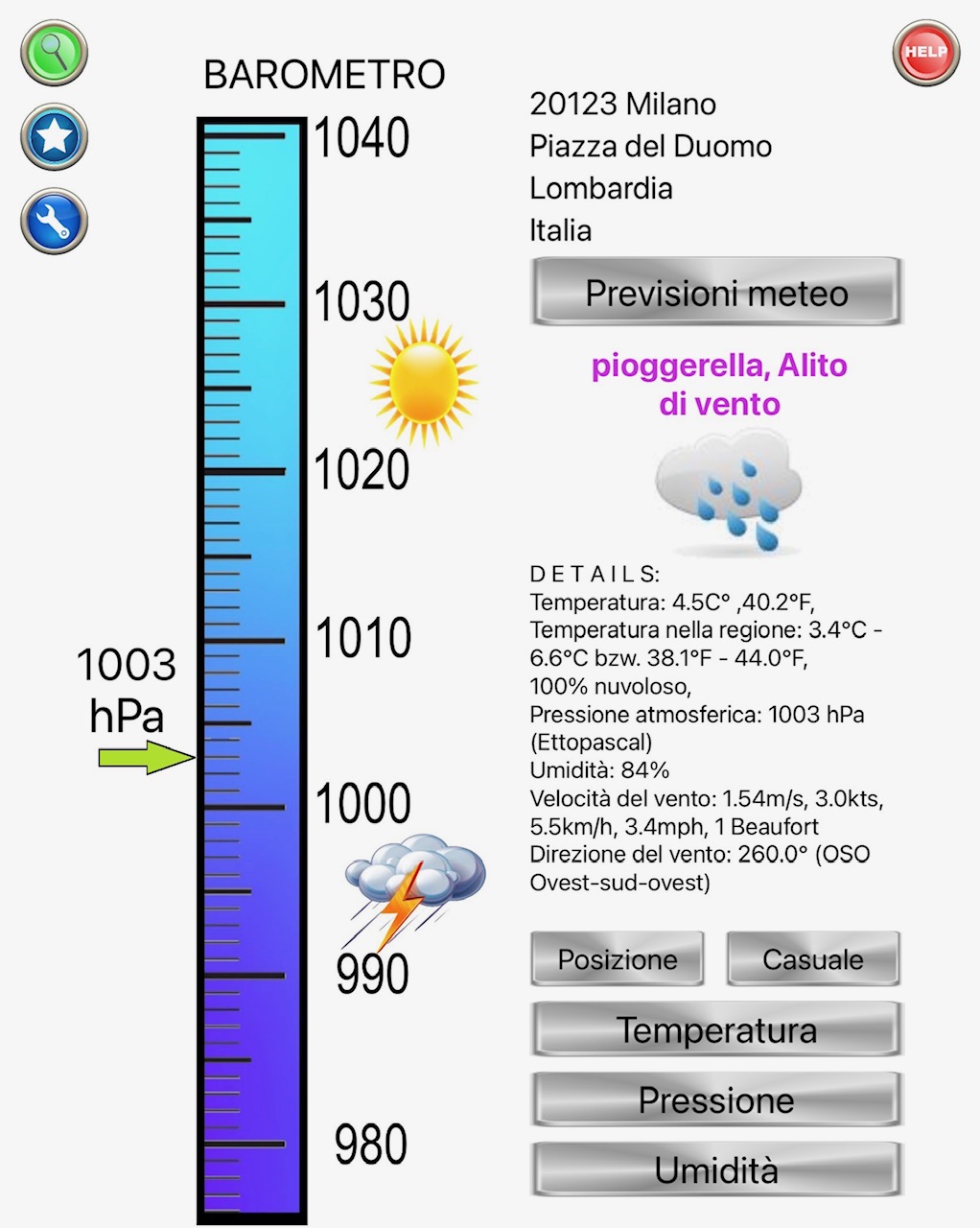The image size is (980, 1228).
Task: Click the 1003 hPa reading label
Action: coord(128,689)
